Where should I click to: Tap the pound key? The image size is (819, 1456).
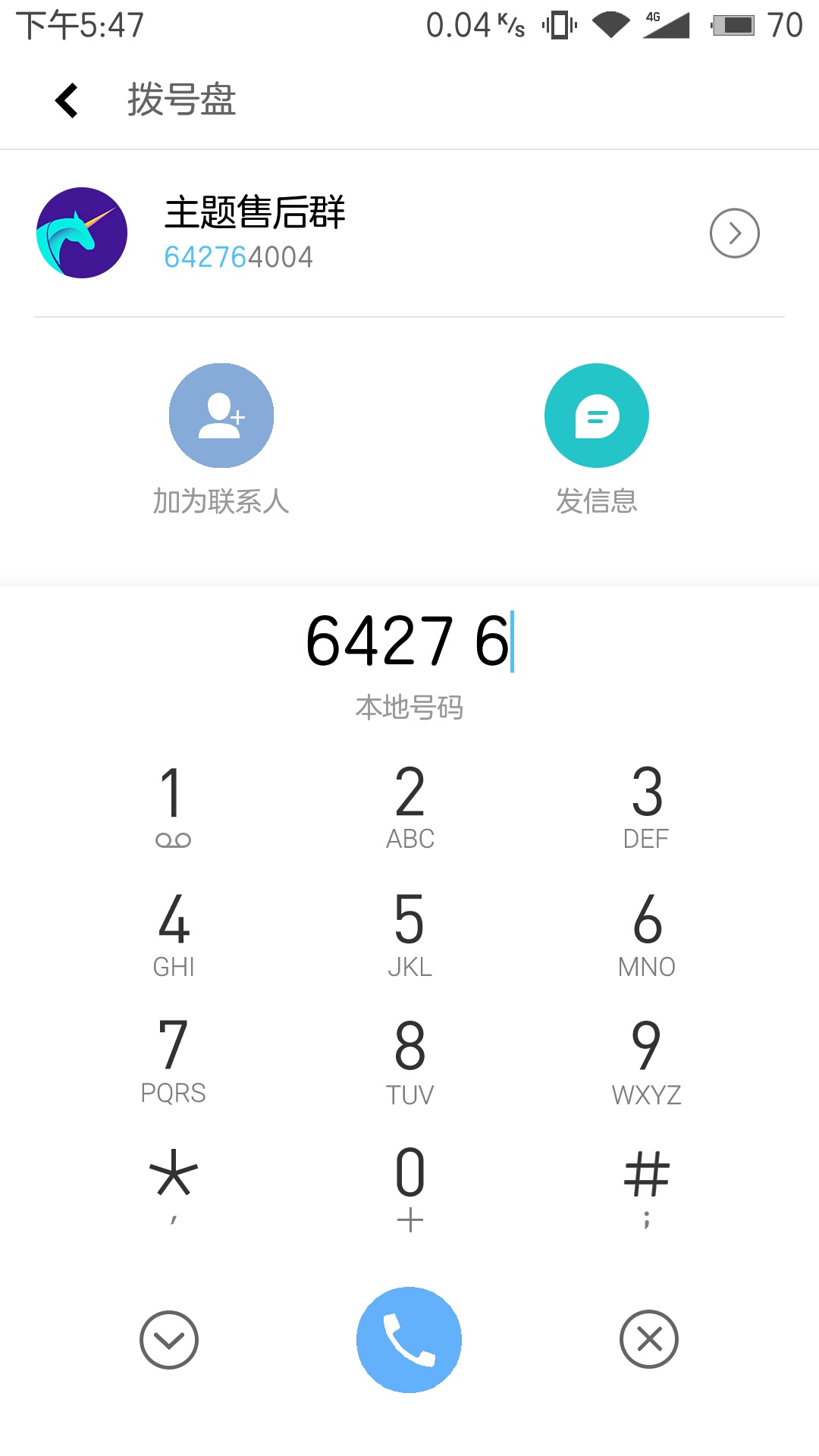pyautogui.click(x=647, y=1186)
